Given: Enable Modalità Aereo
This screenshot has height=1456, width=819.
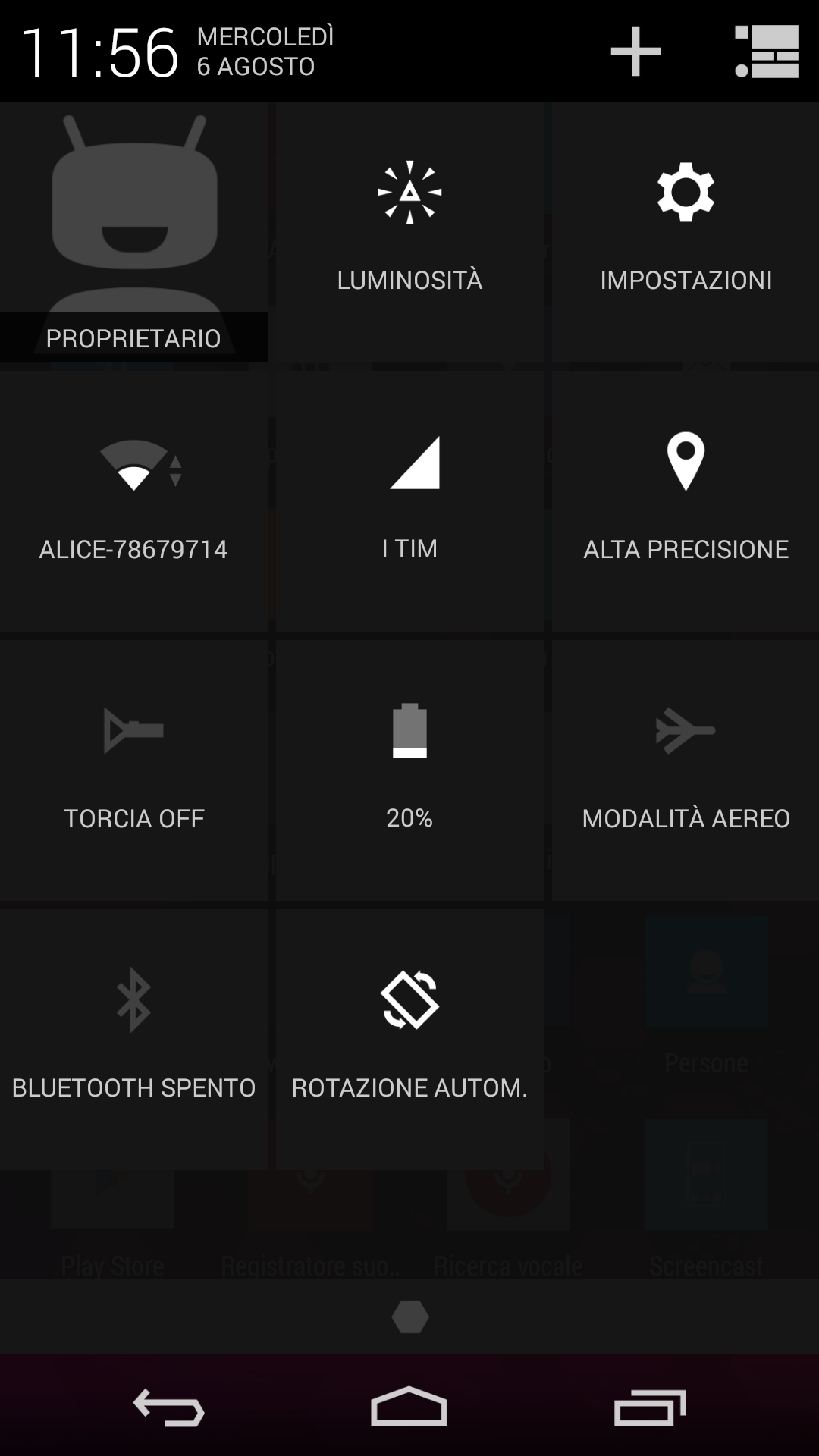Looking at the screenshot, I should click(686, 770).
